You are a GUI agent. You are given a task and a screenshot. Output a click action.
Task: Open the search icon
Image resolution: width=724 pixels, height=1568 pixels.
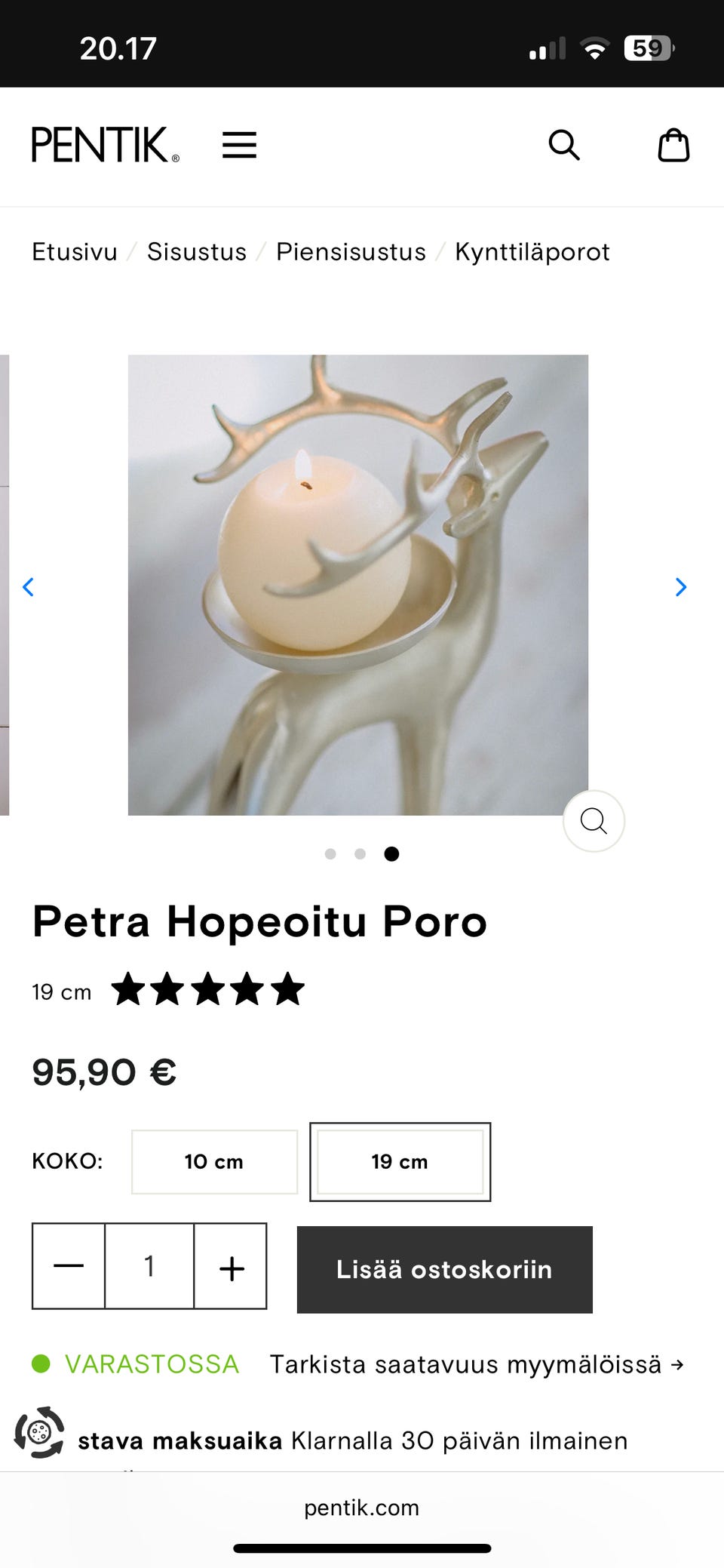[563, 145]
